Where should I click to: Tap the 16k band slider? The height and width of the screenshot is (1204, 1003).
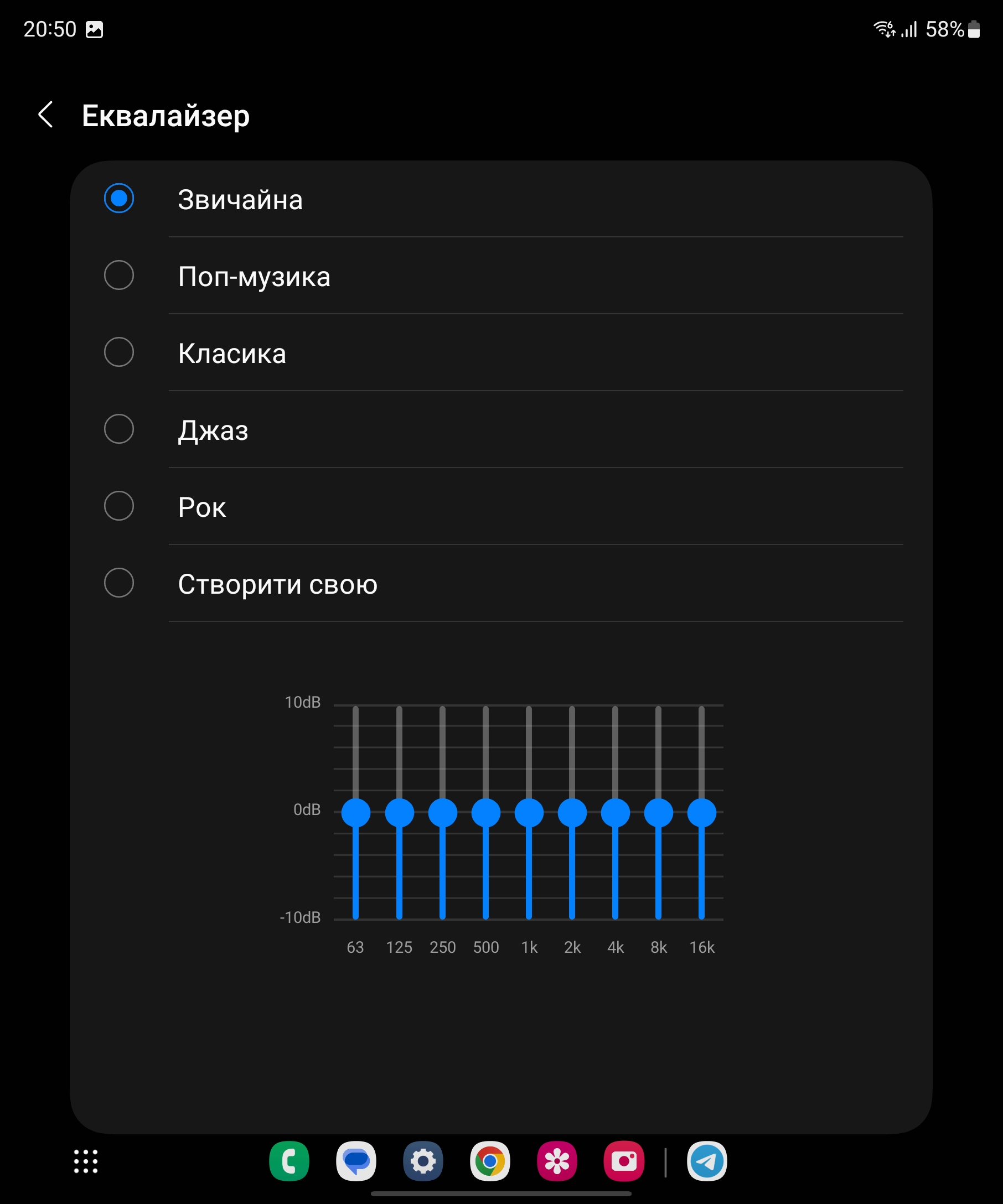tap(701, 812)
